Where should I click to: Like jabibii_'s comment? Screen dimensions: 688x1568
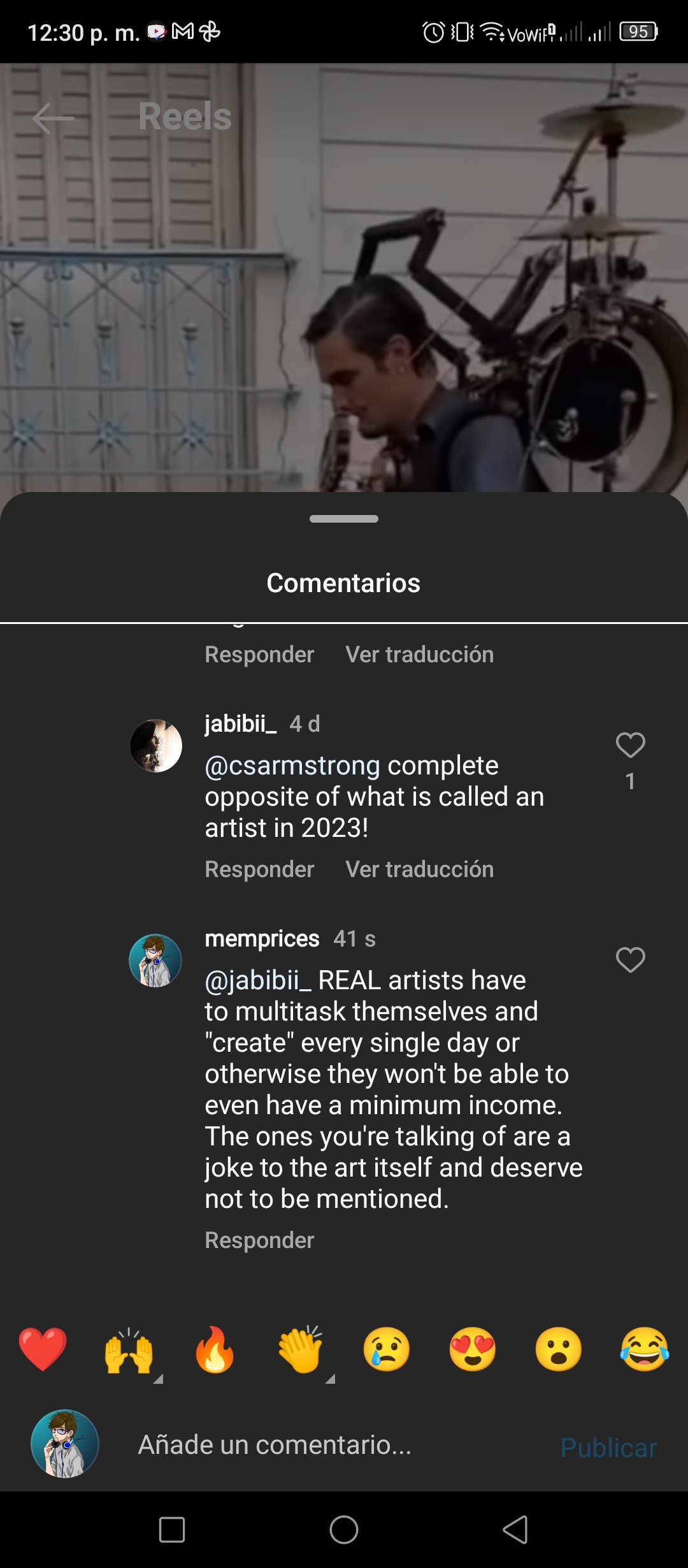630,744
